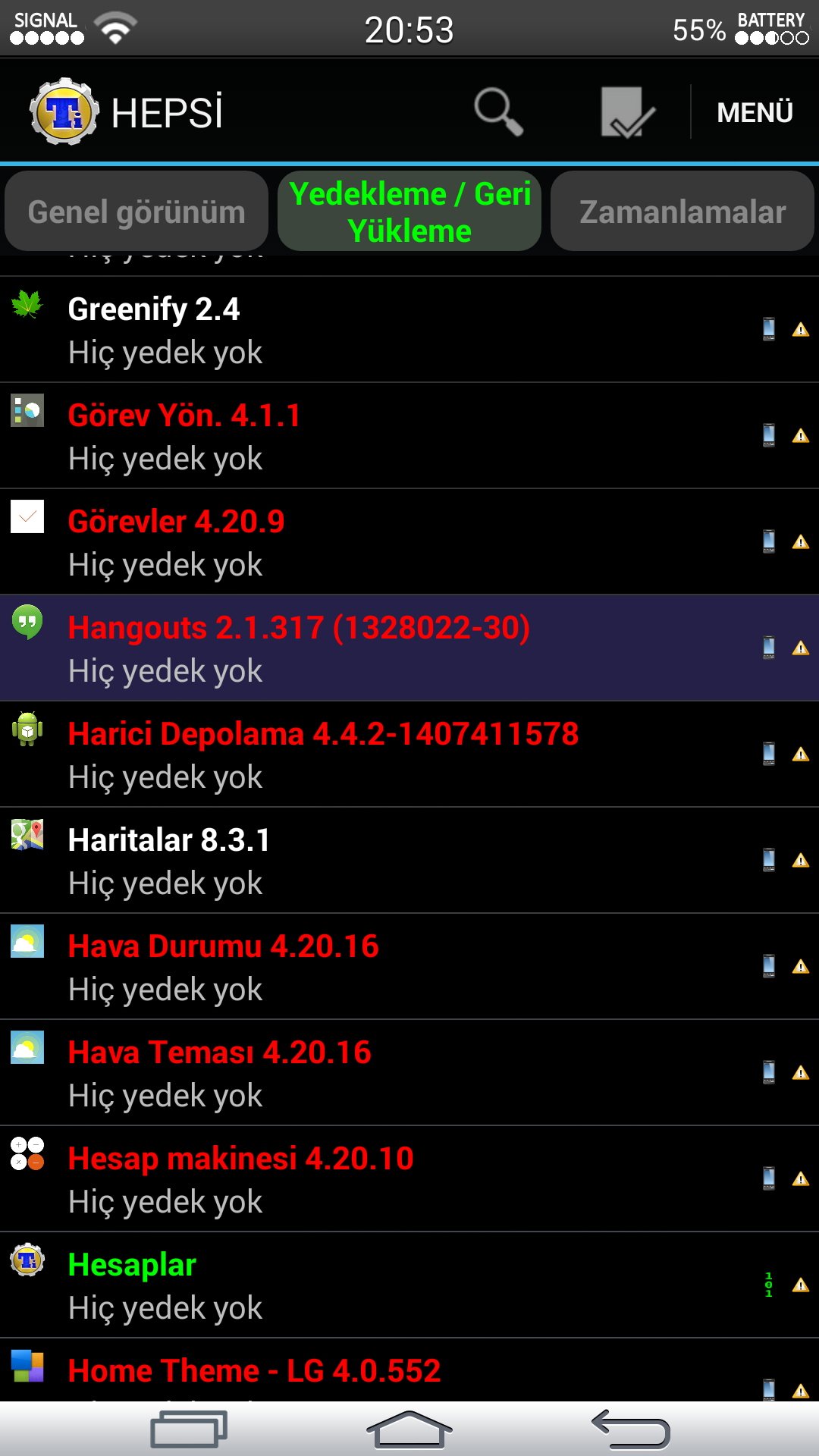Open the search magnifier icon
The image size is (819, 1456).
click(x=498, y=111)
